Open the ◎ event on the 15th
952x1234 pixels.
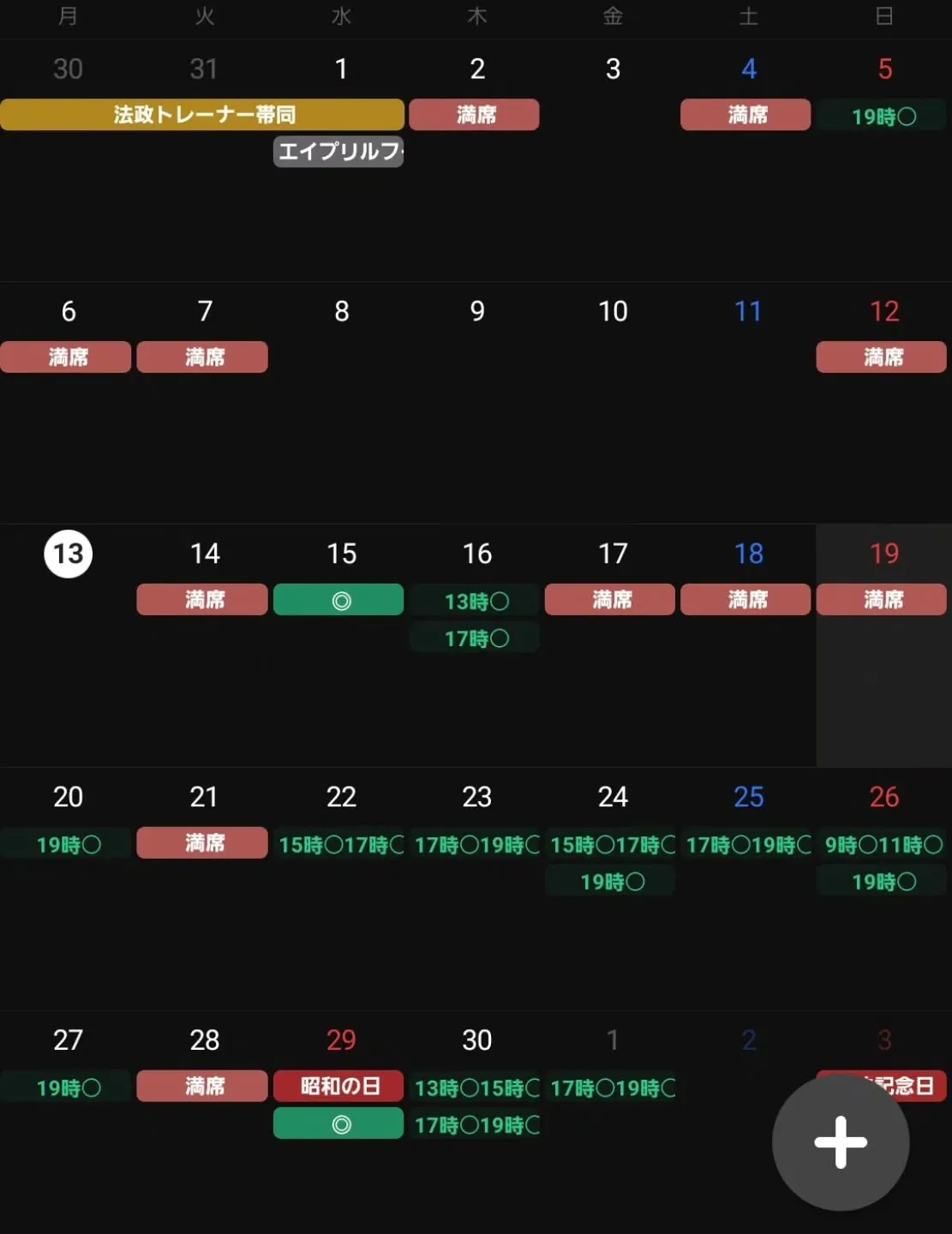tap(338, 600)
